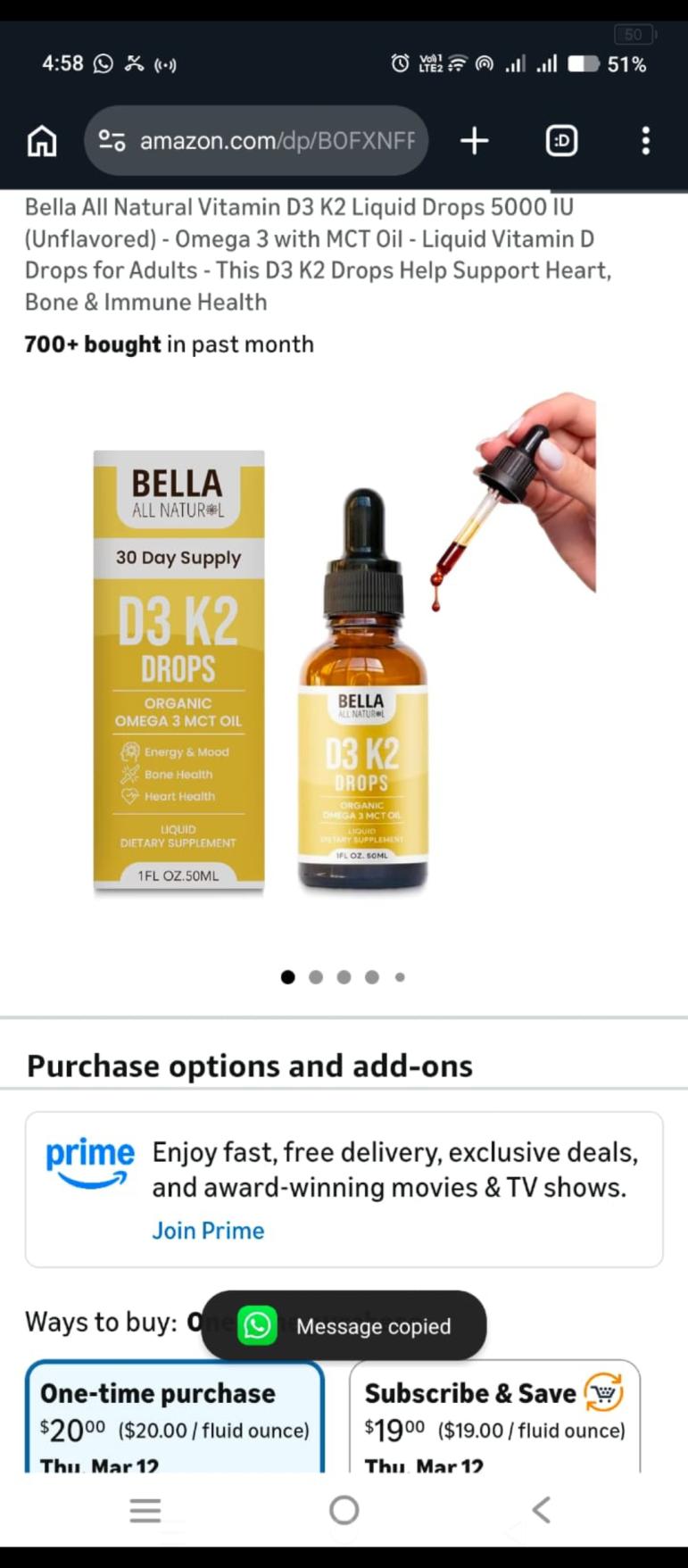Open the tab switcher

561,141
